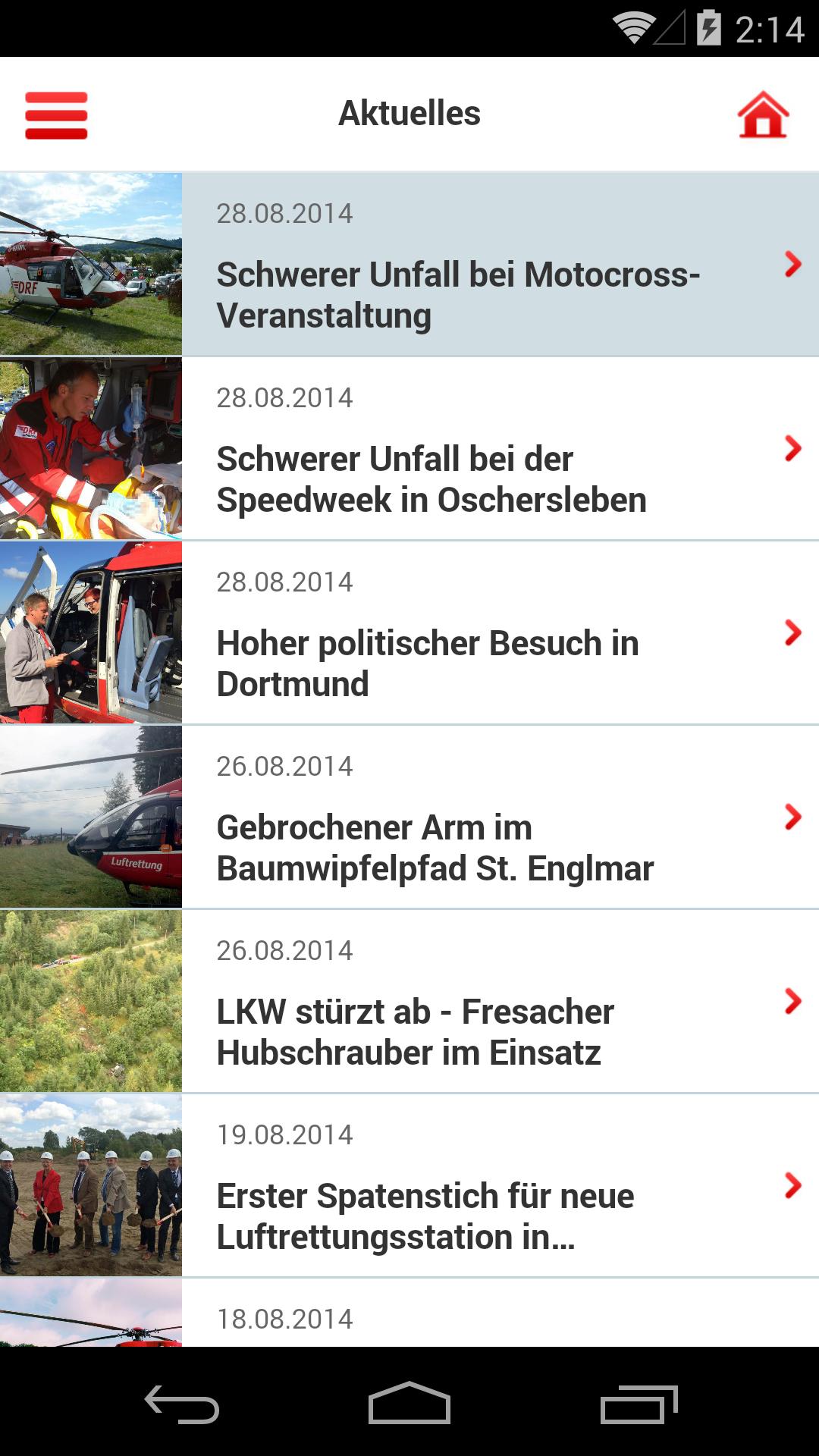Tap the Android back button

coord(182,1404)
